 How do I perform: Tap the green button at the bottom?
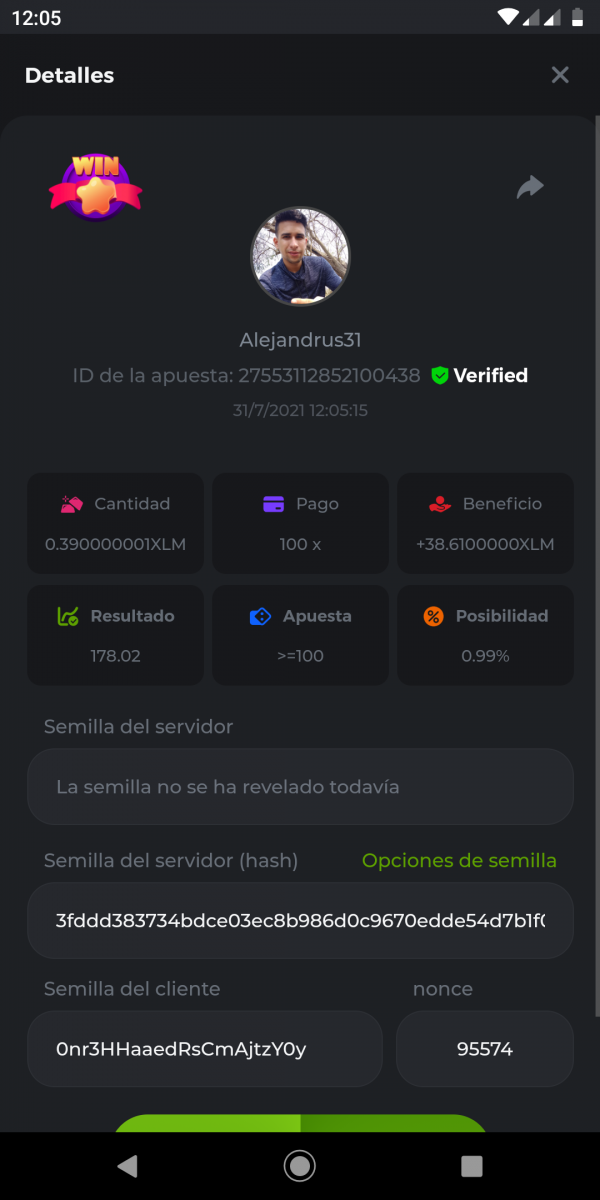pyautogui.click(x=300, y=1124)
